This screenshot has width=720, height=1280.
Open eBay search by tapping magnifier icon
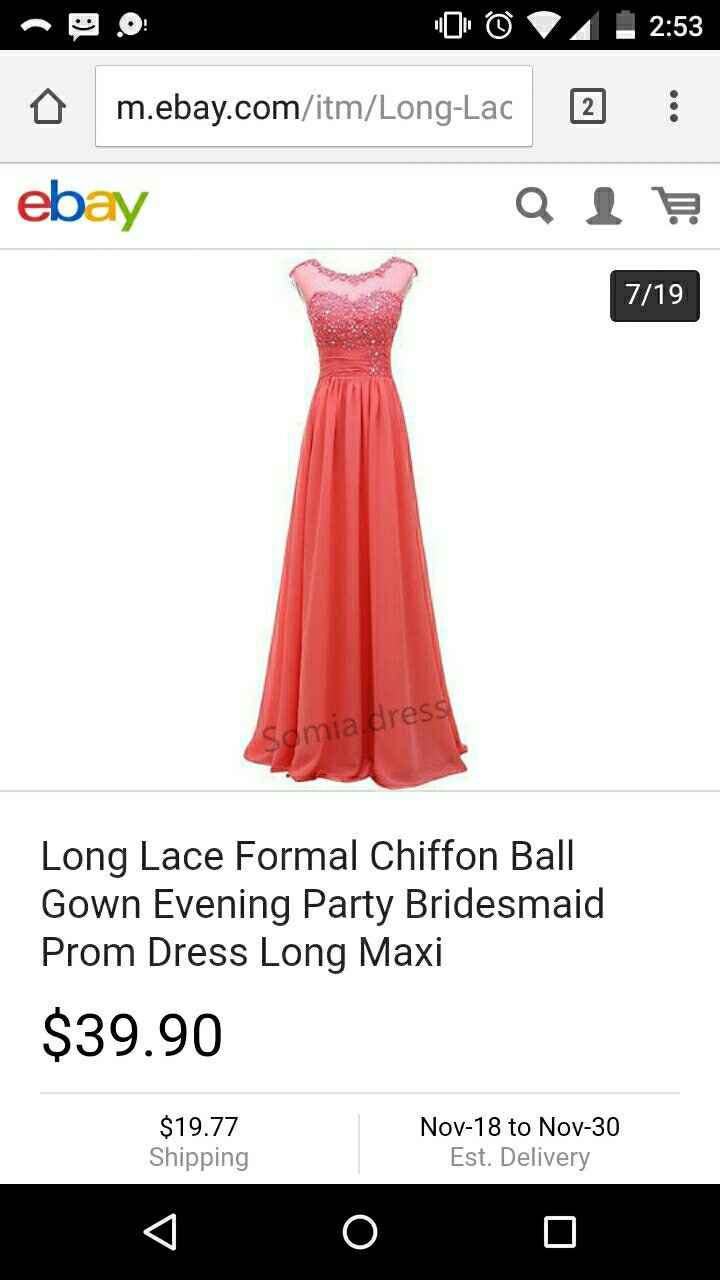535,206
